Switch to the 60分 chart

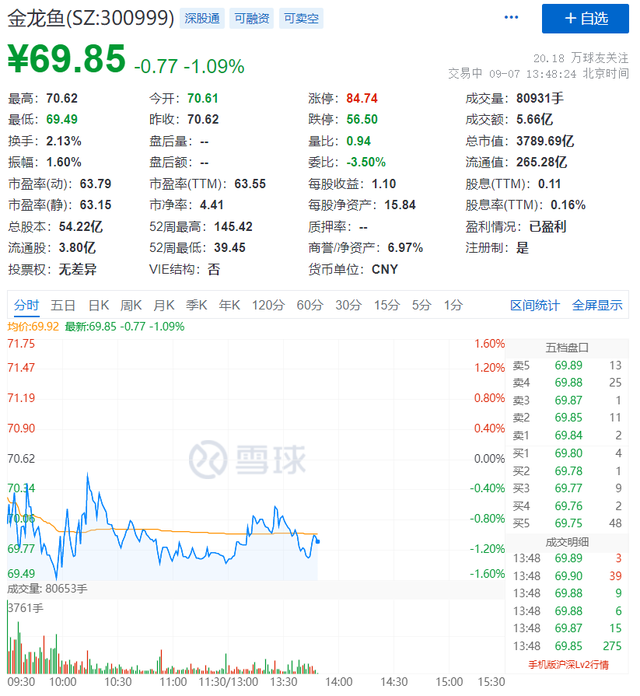(310, 305)
